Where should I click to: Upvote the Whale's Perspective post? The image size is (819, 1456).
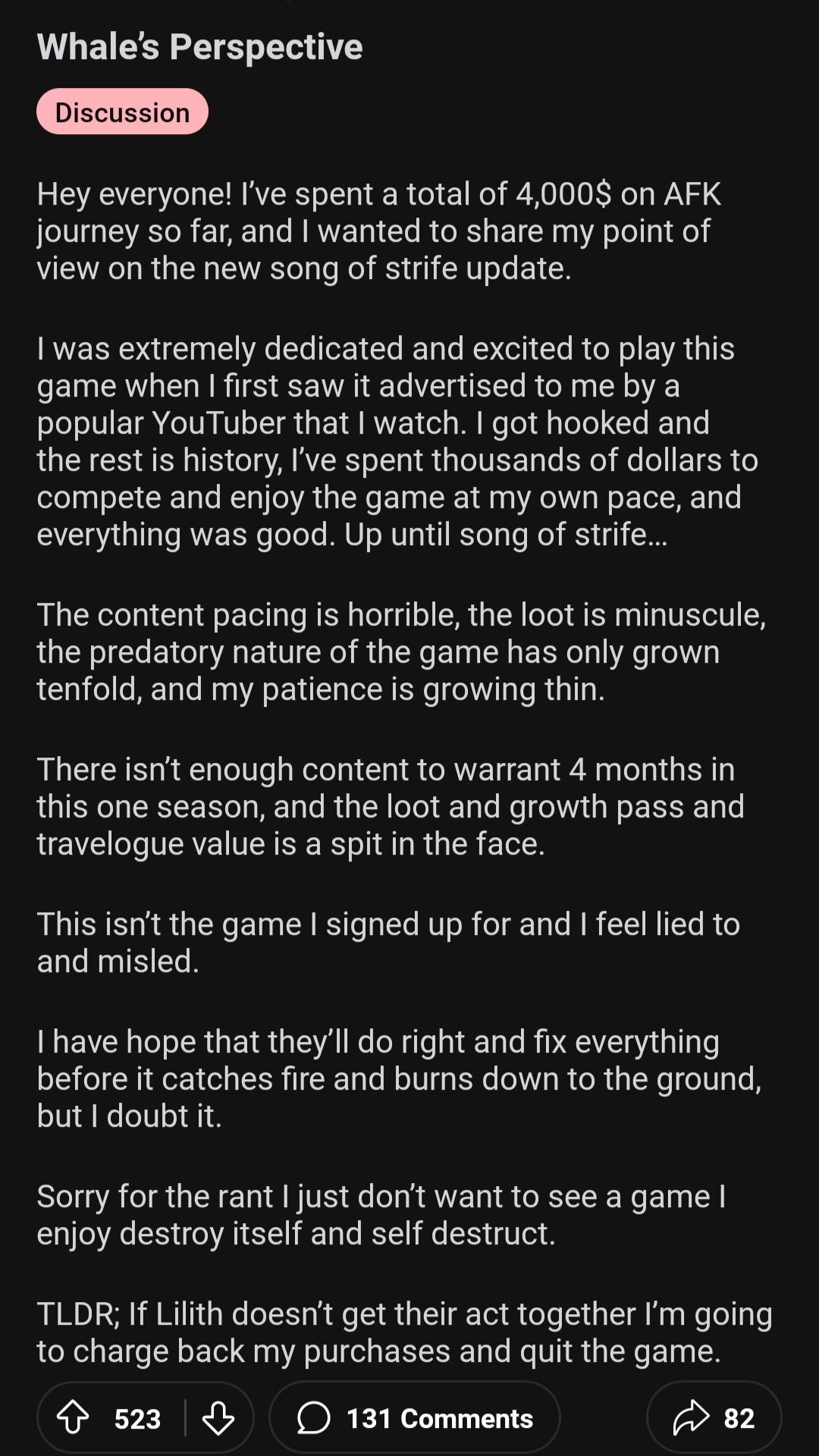[74, 1417]
